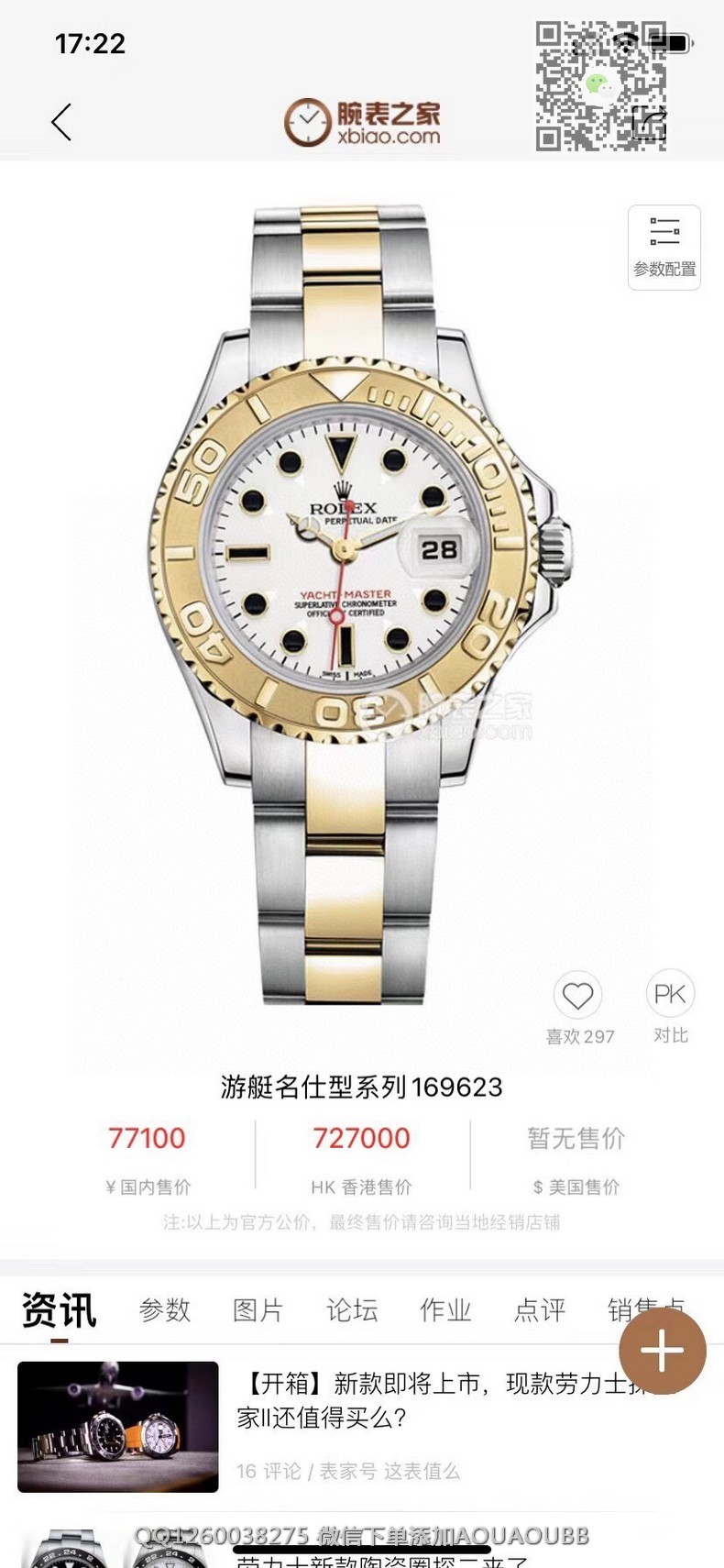724x1568 pixels.
Task: Open 参数配置 specifications panel
Action: click(x=664, y=247)
